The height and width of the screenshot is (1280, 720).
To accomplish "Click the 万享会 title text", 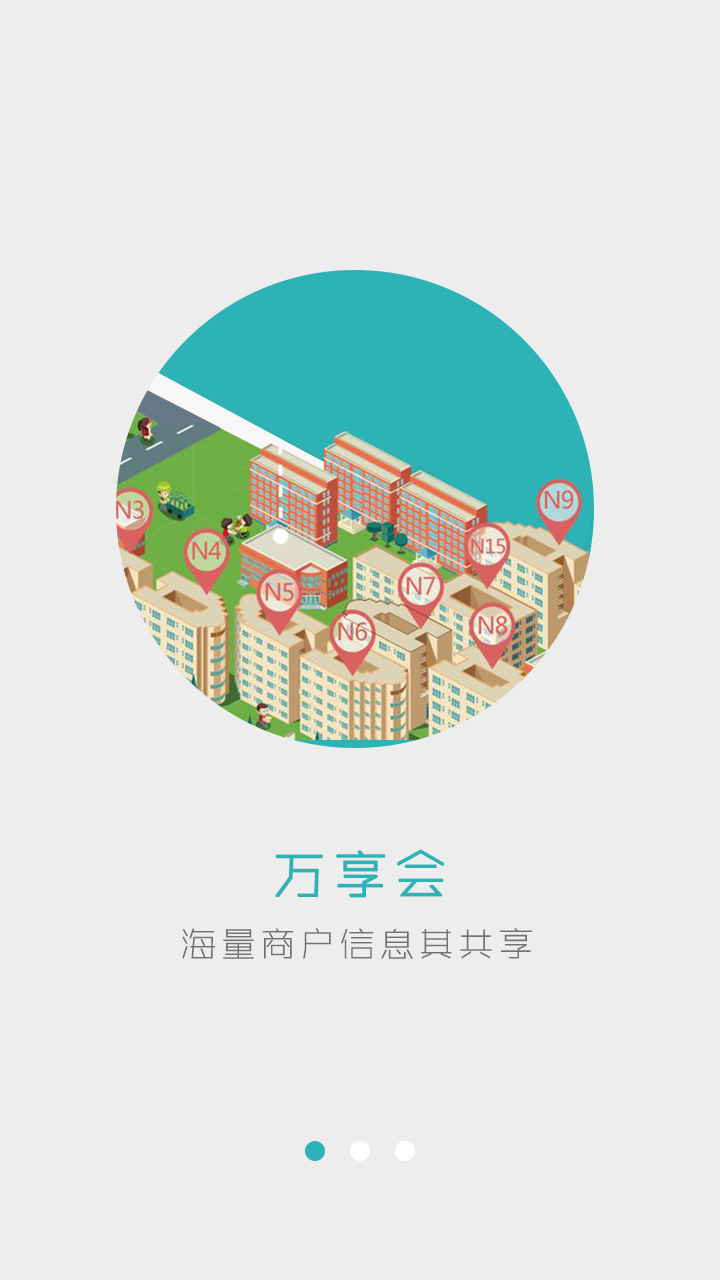I will coord(360,872).
